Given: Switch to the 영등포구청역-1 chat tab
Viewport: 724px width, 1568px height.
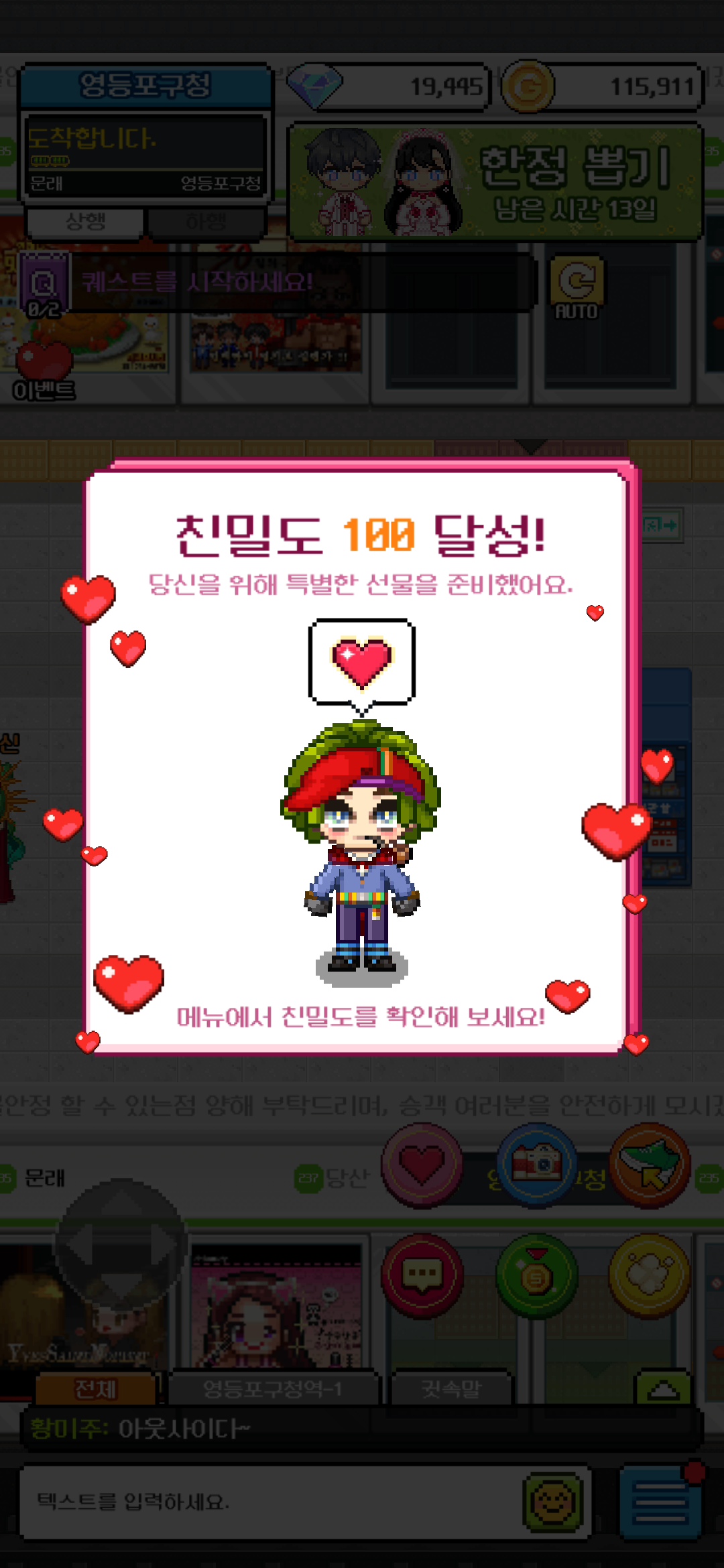Looking at the screenshot, I should tap(273, 1388).
